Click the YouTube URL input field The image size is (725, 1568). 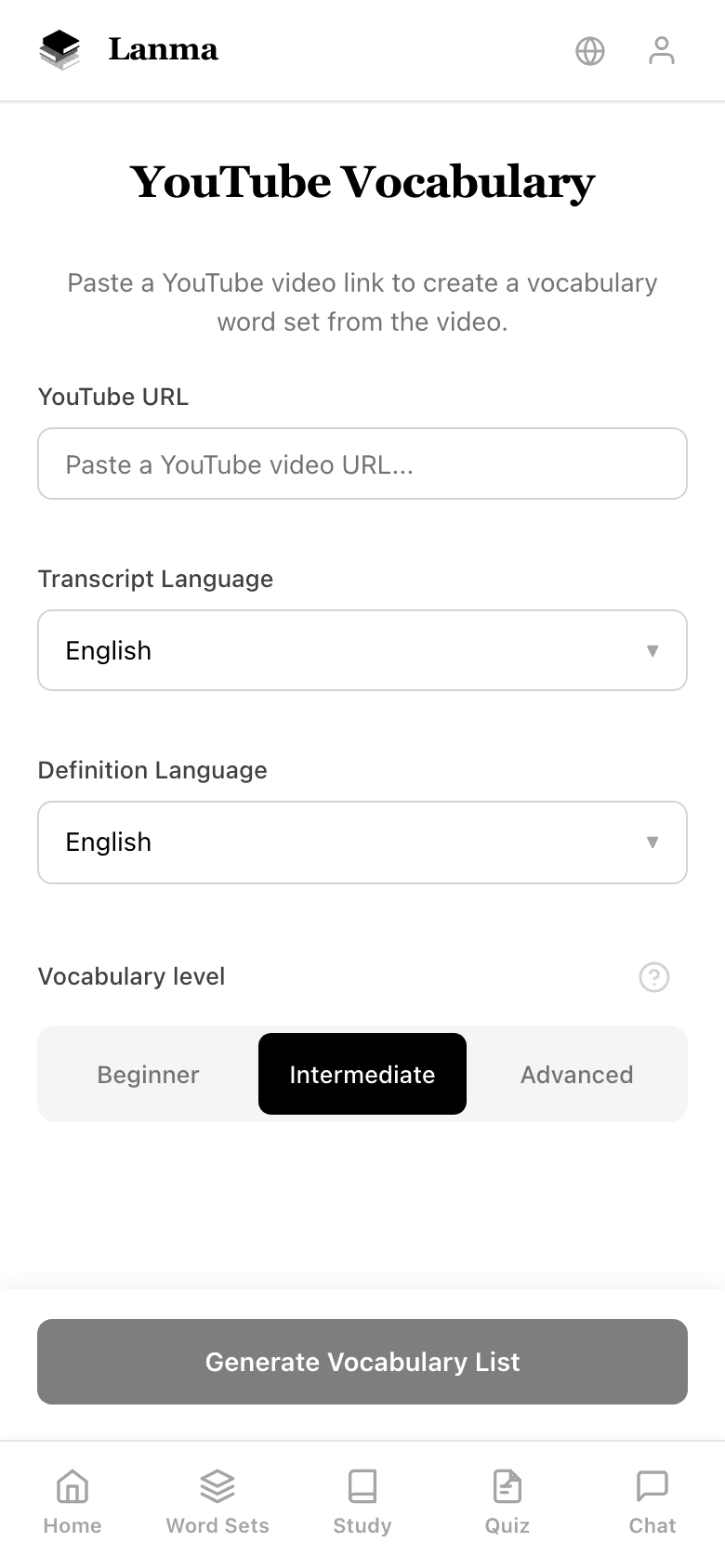[362, 464]
